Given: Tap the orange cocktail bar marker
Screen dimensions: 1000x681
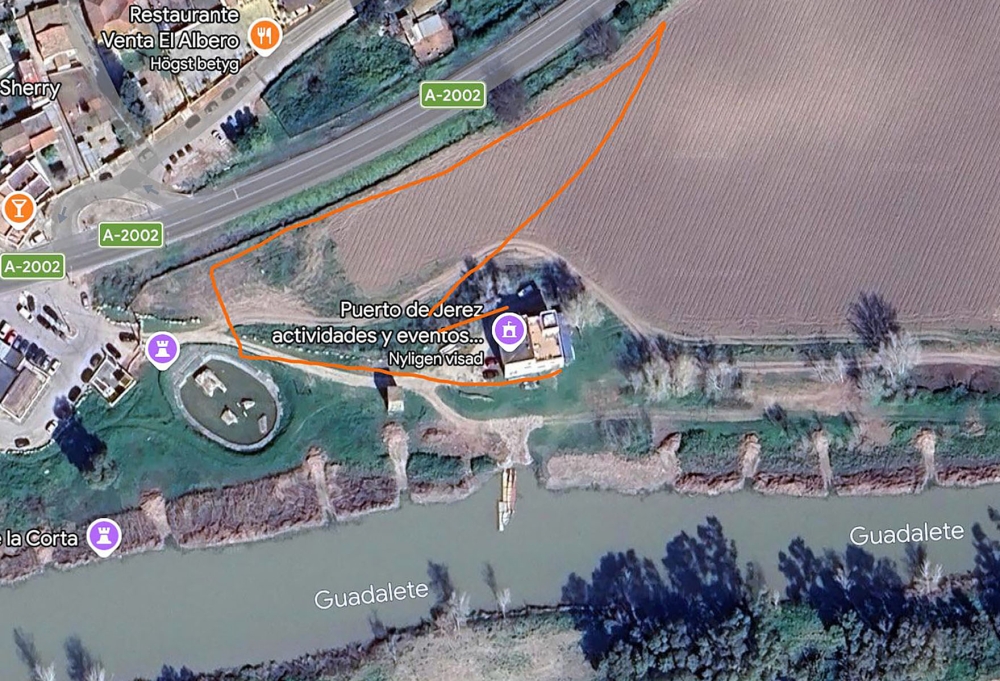Looking at the screenshot, I should point(18,208).
